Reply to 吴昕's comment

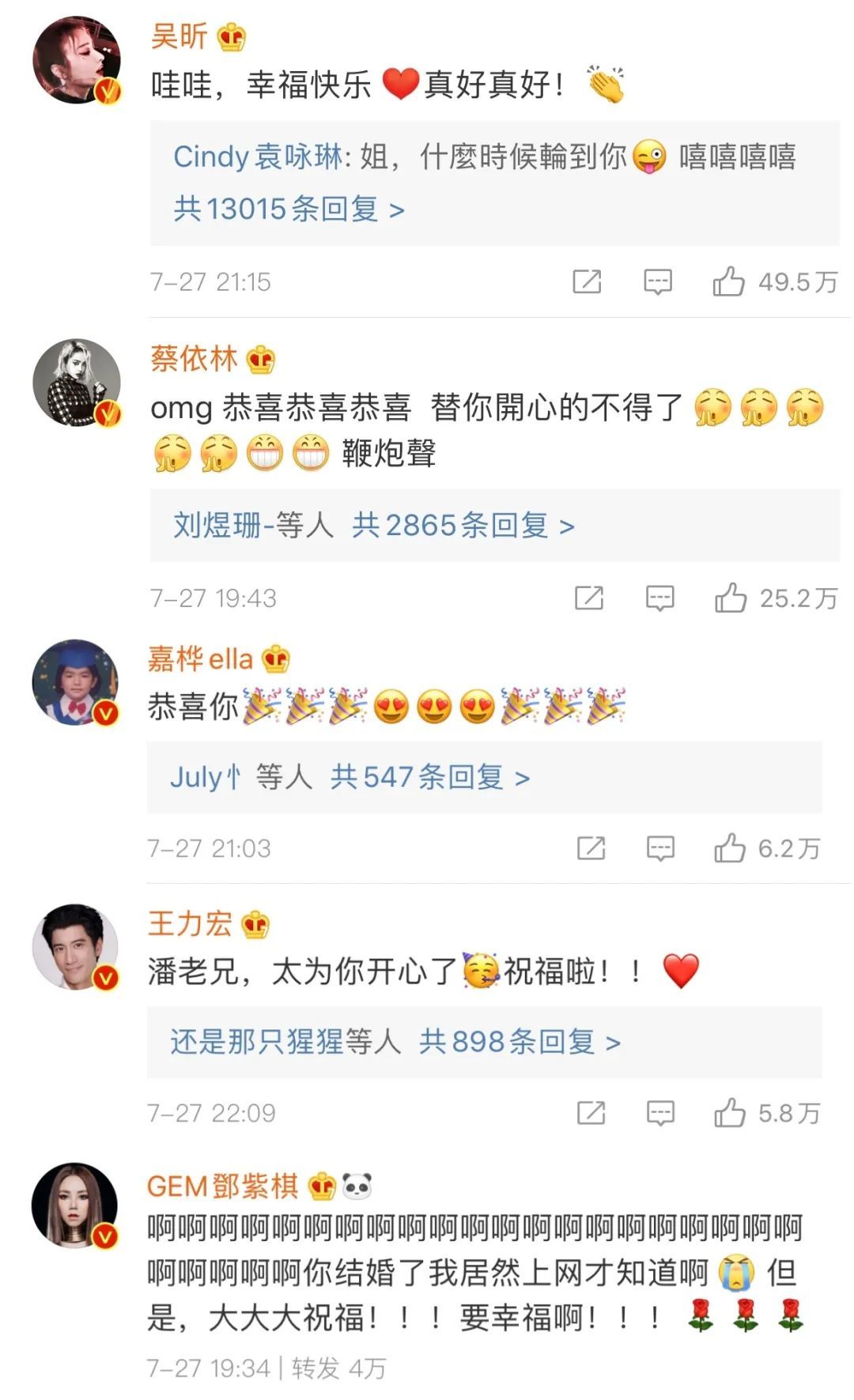click(657, 281)
